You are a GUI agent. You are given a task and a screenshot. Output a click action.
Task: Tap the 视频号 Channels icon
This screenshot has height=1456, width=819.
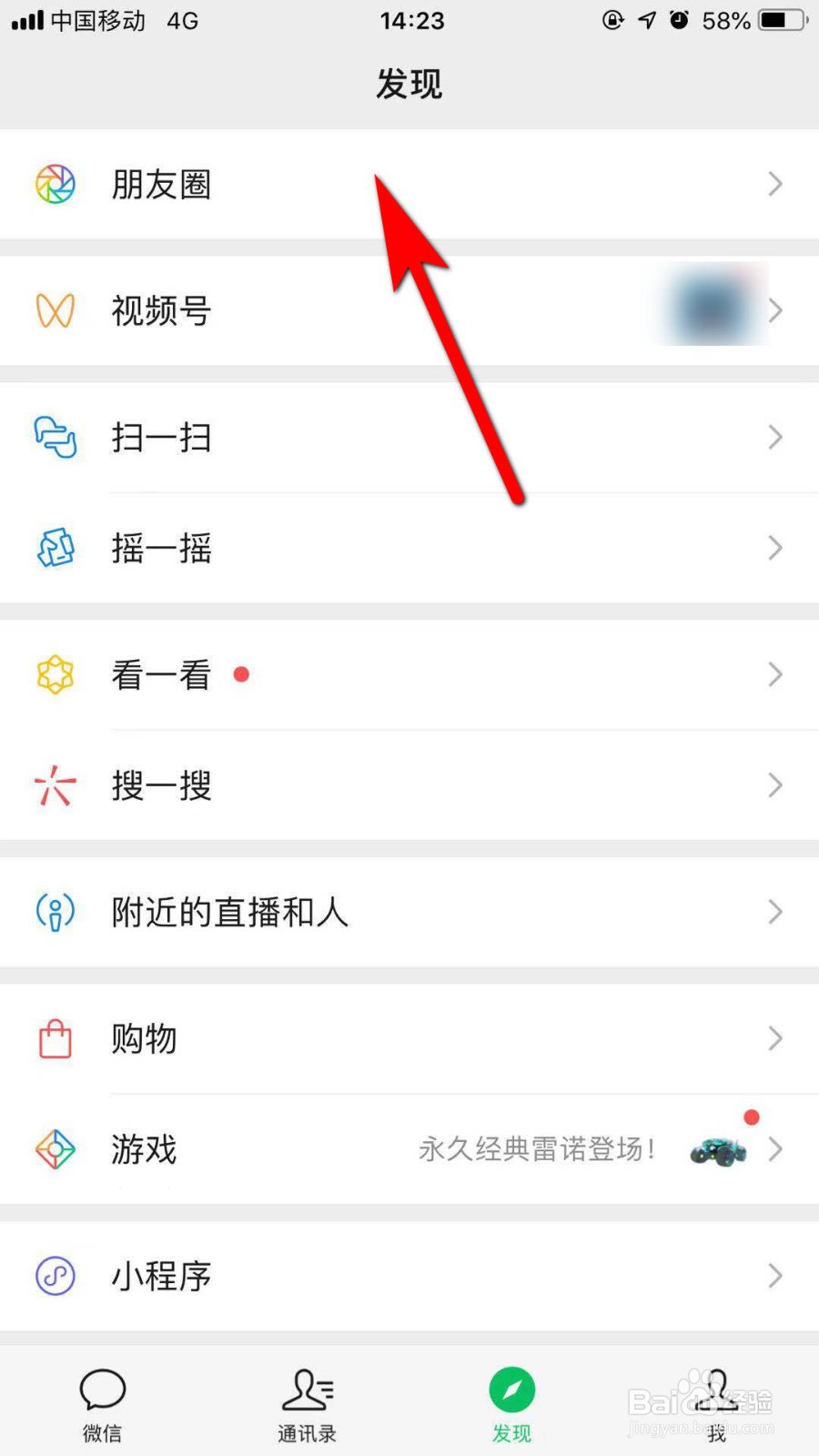pyautogui.click(x=56, y=311)
